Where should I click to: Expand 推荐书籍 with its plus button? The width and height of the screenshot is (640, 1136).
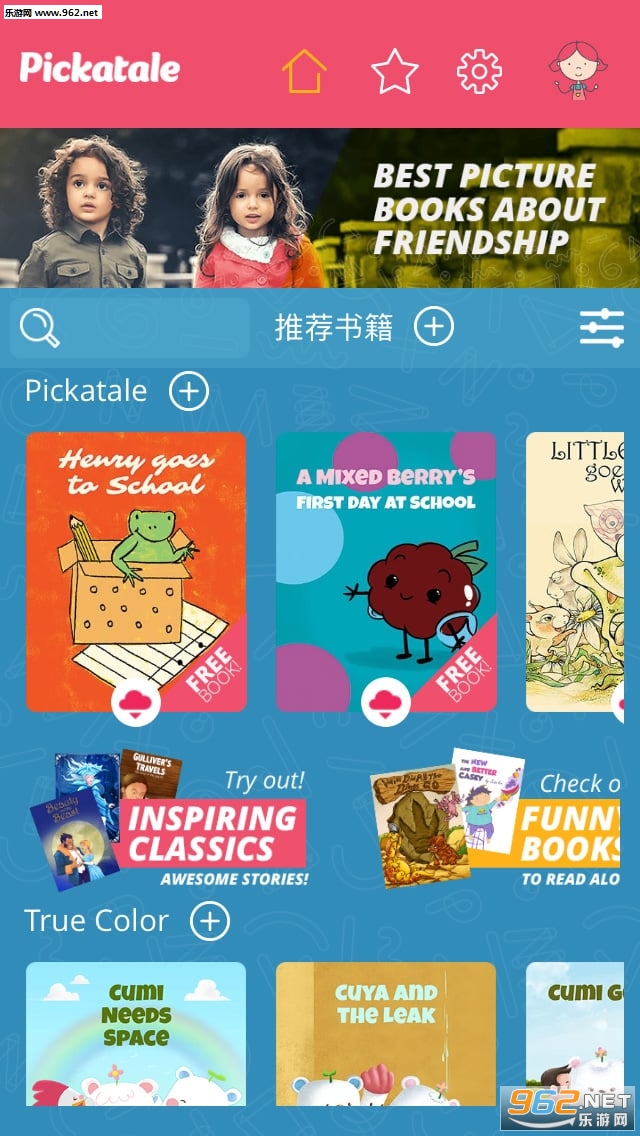[434, 327]
